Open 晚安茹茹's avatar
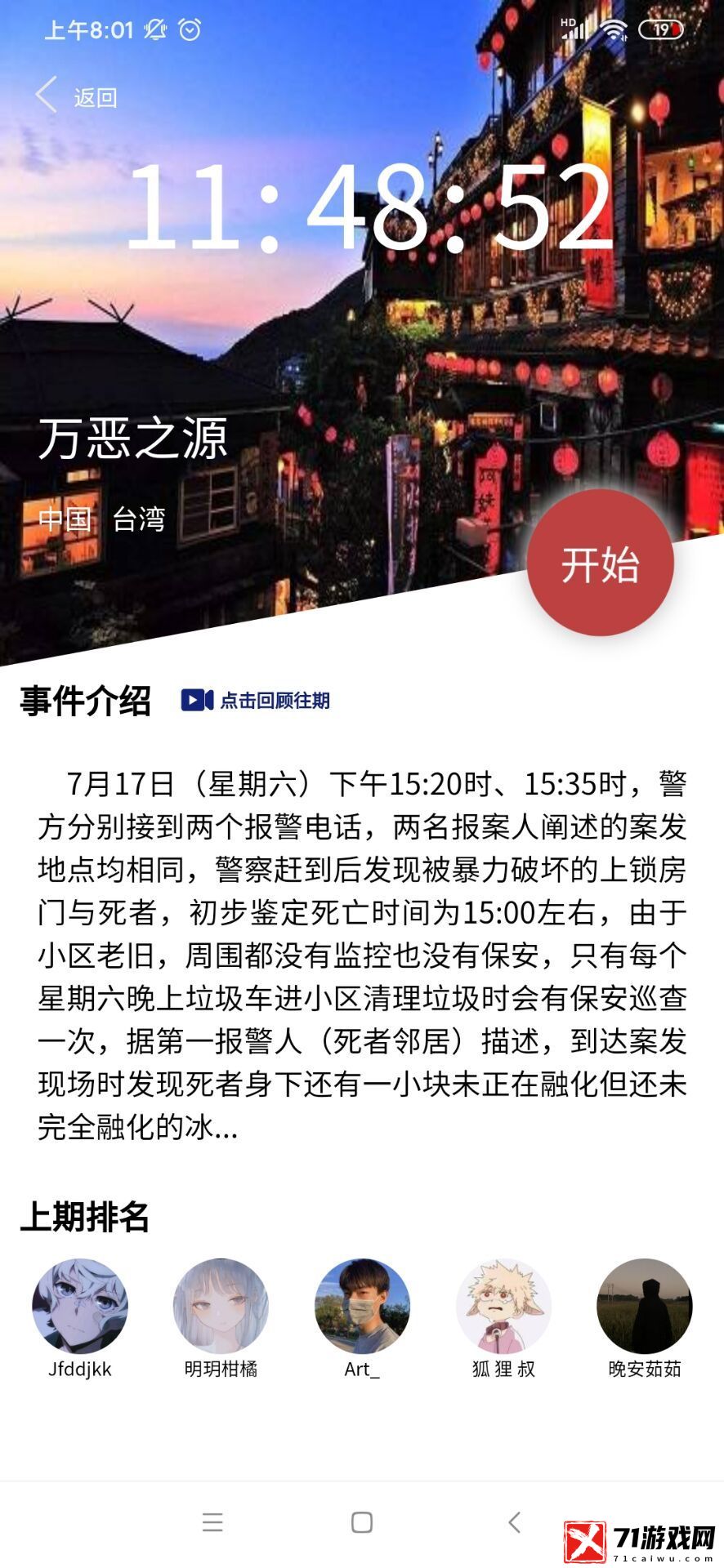The height and width of the screenshot is (1568, 724). pos(645,1306)
